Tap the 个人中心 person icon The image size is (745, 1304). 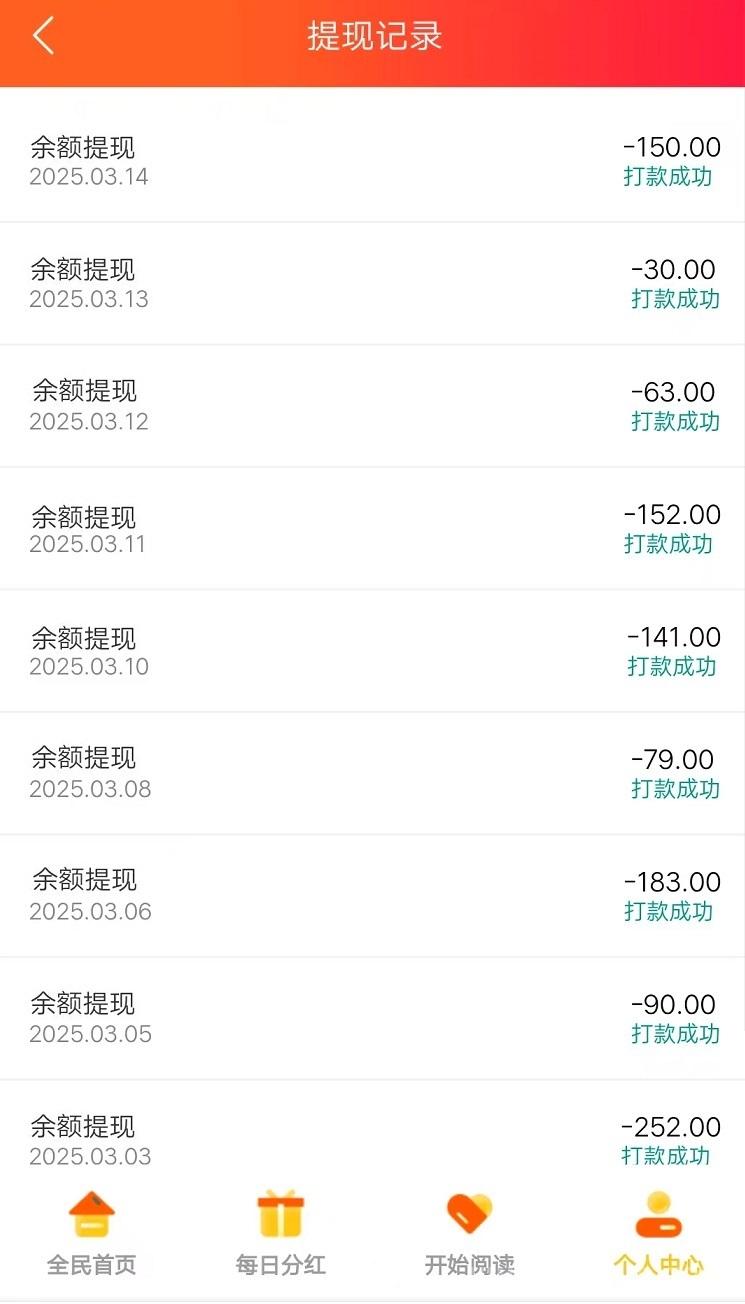pos(657,1210)
